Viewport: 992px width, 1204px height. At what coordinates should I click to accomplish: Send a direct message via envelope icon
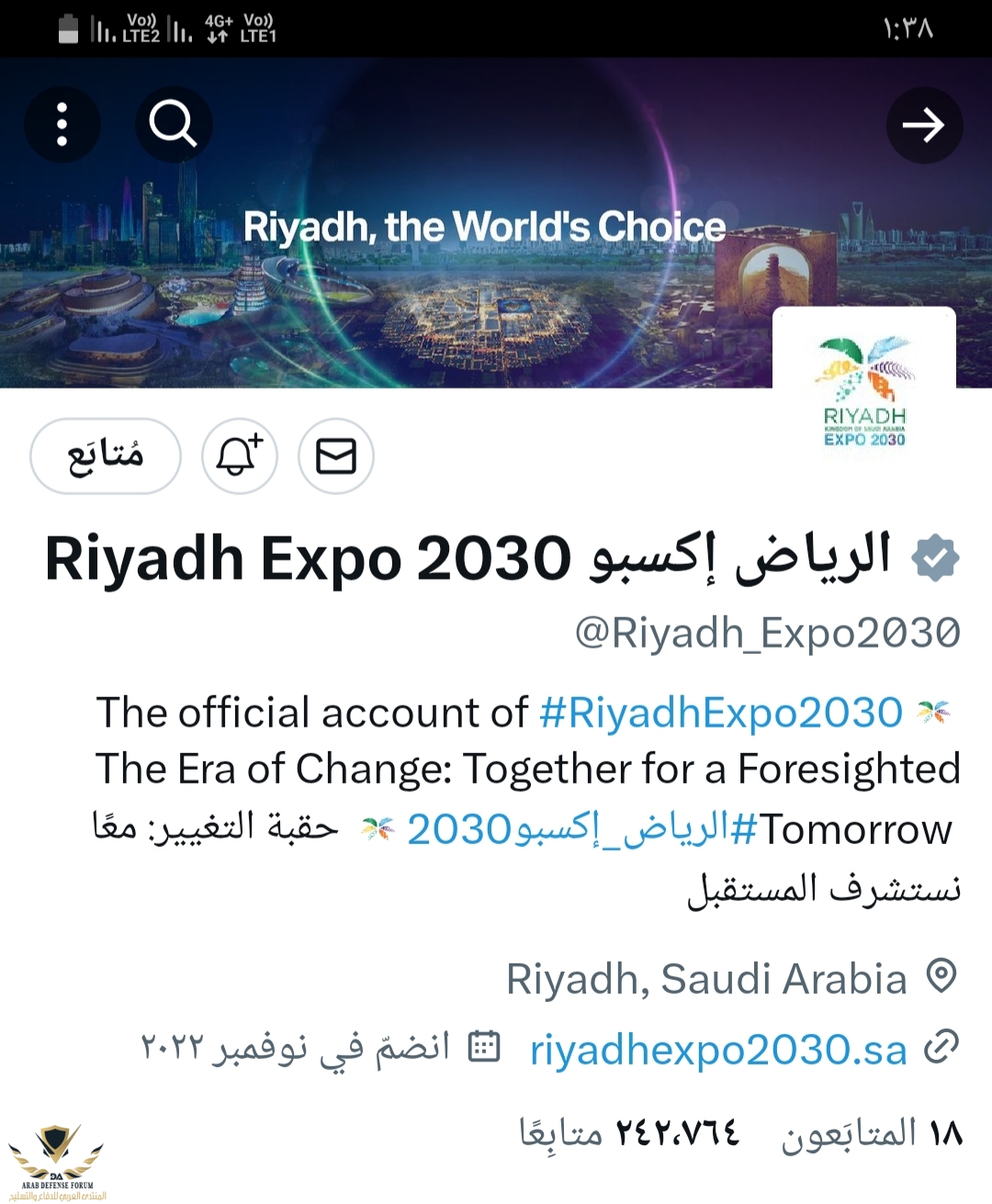pyautogui.click(x=336, y=456)
